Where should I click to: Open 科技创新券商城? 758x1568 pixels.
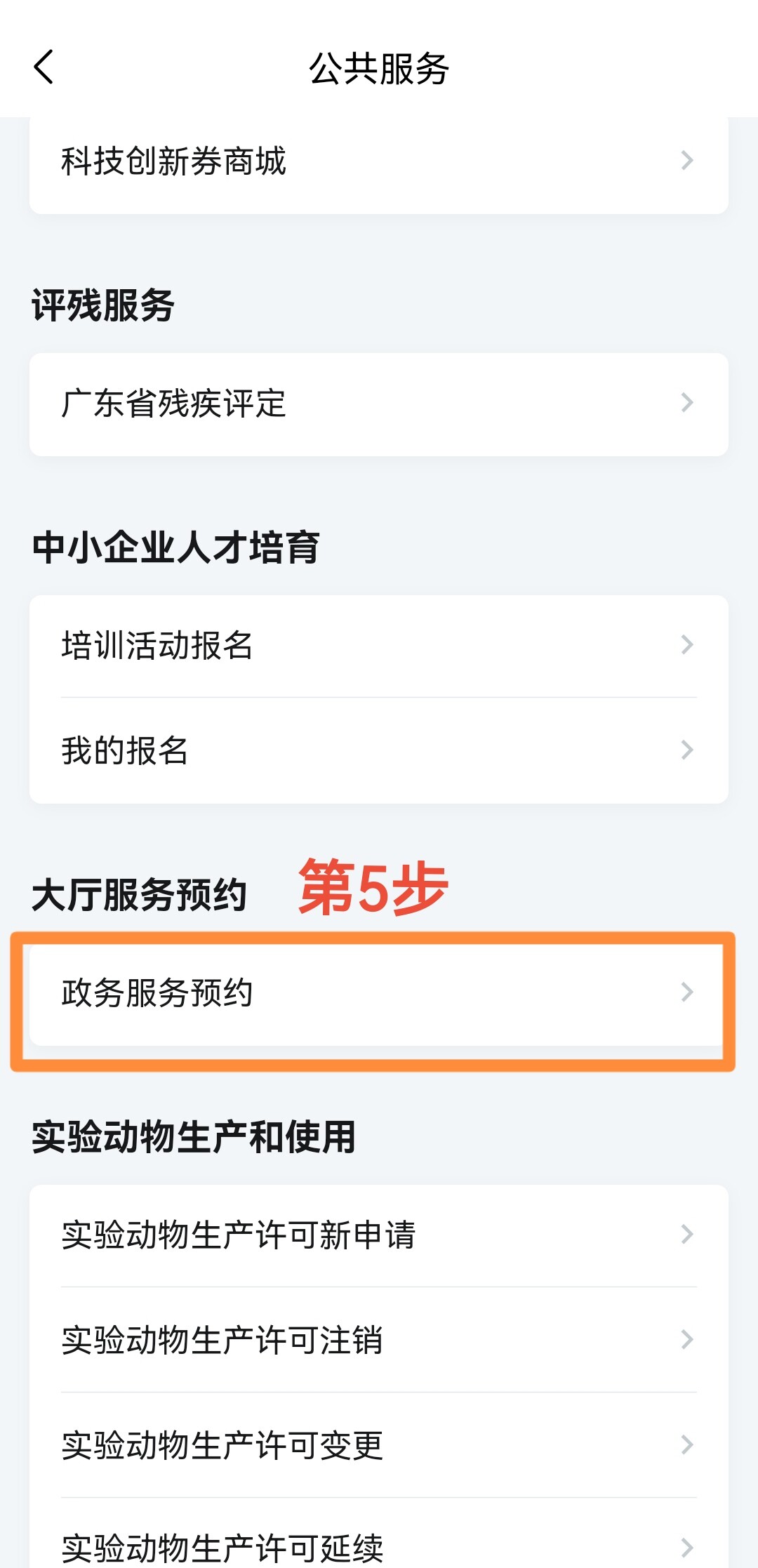(379, 161)
